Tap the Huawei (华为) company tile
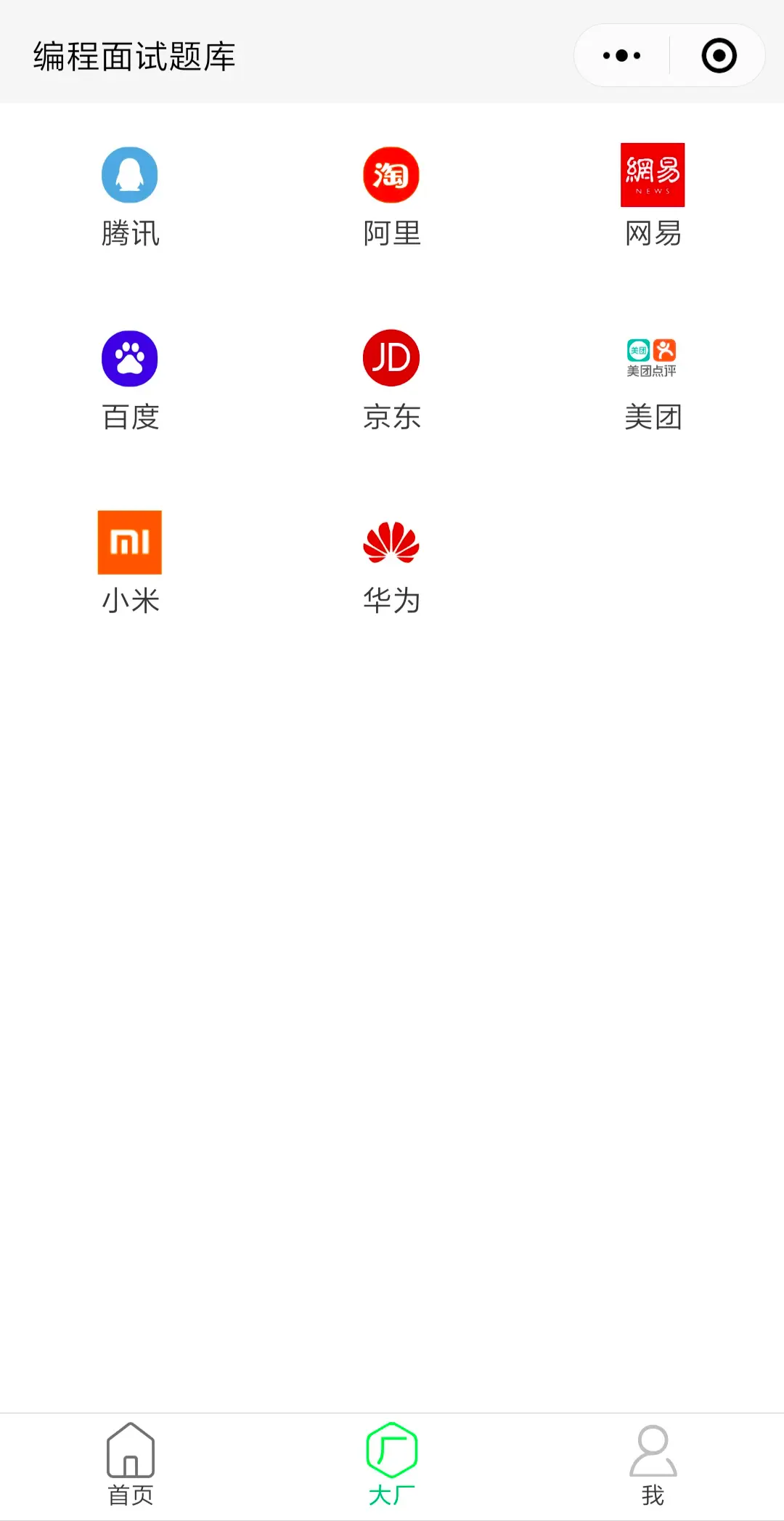This screenshot has height=1521, width=784. tap(391, 564)
